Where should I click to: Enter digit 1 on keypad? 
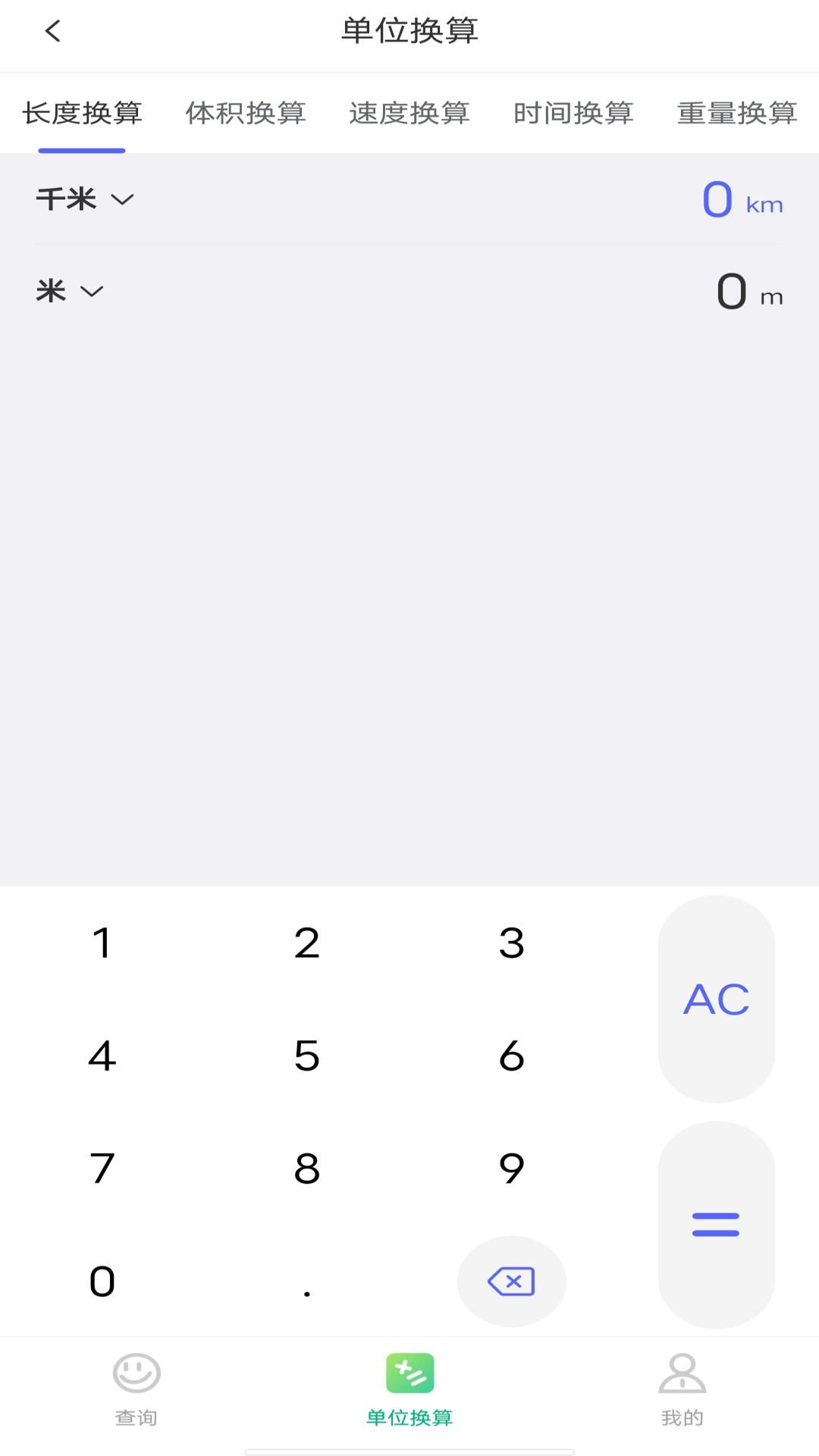[x=102, y=943]
